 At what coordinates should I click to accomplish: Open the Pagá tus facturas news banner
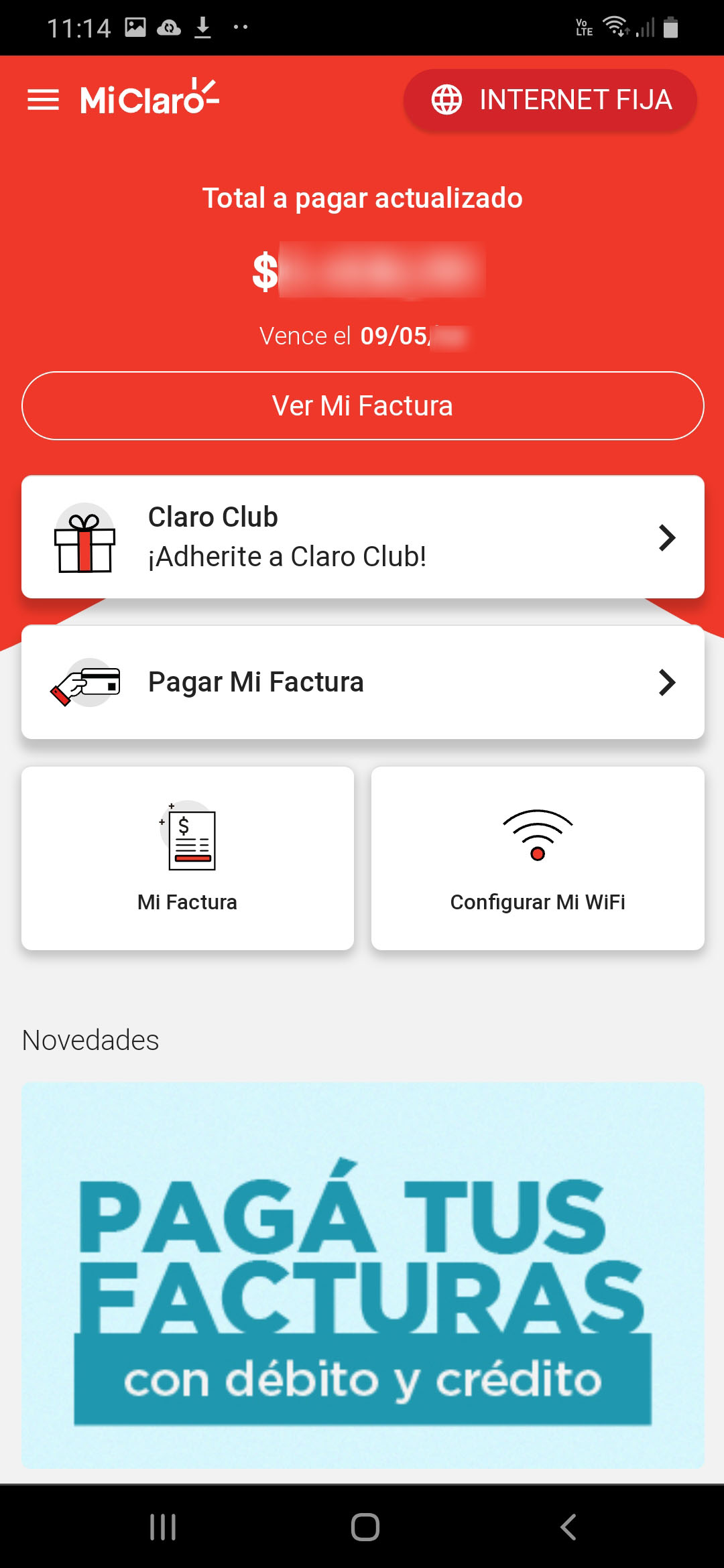(363, 1275)
